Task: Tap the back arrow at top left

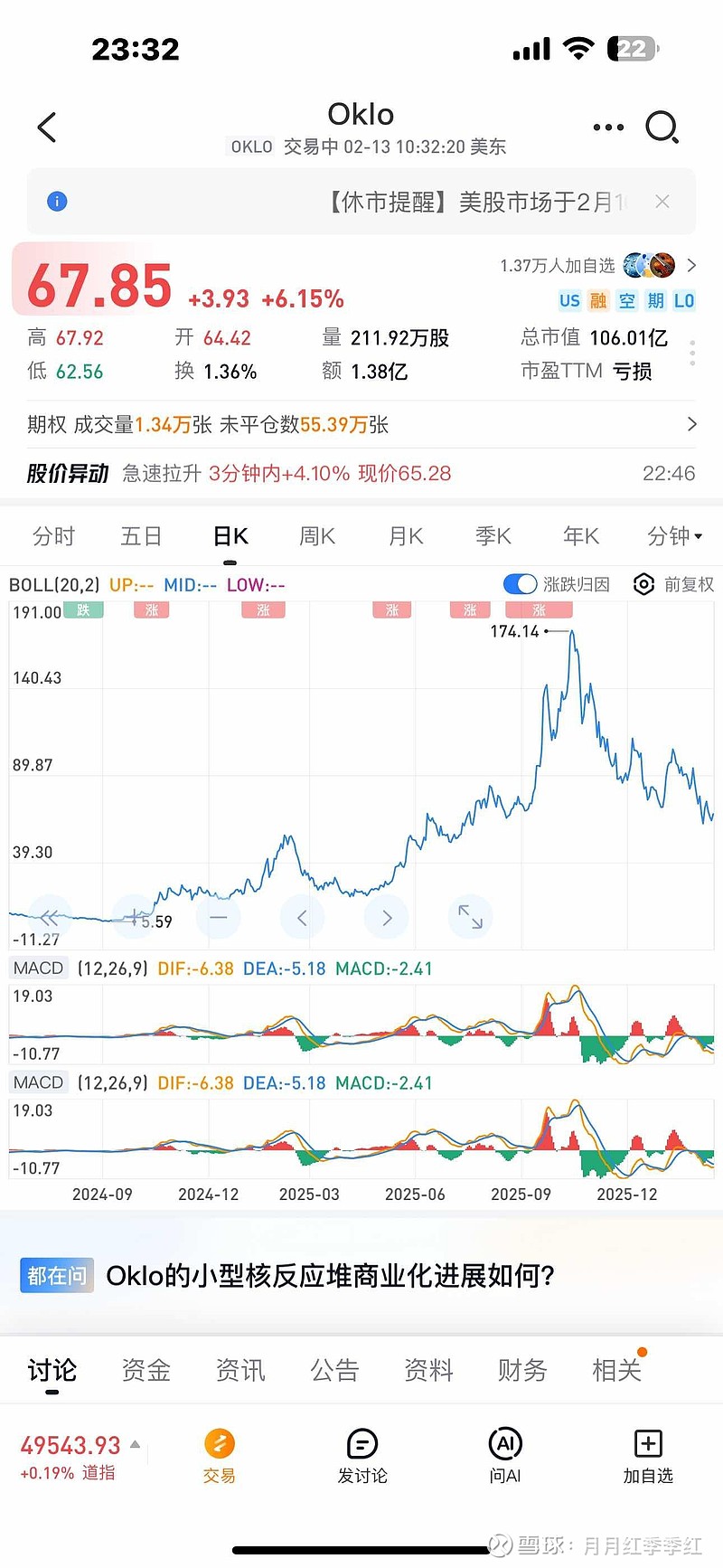Action: pos(46,128)
